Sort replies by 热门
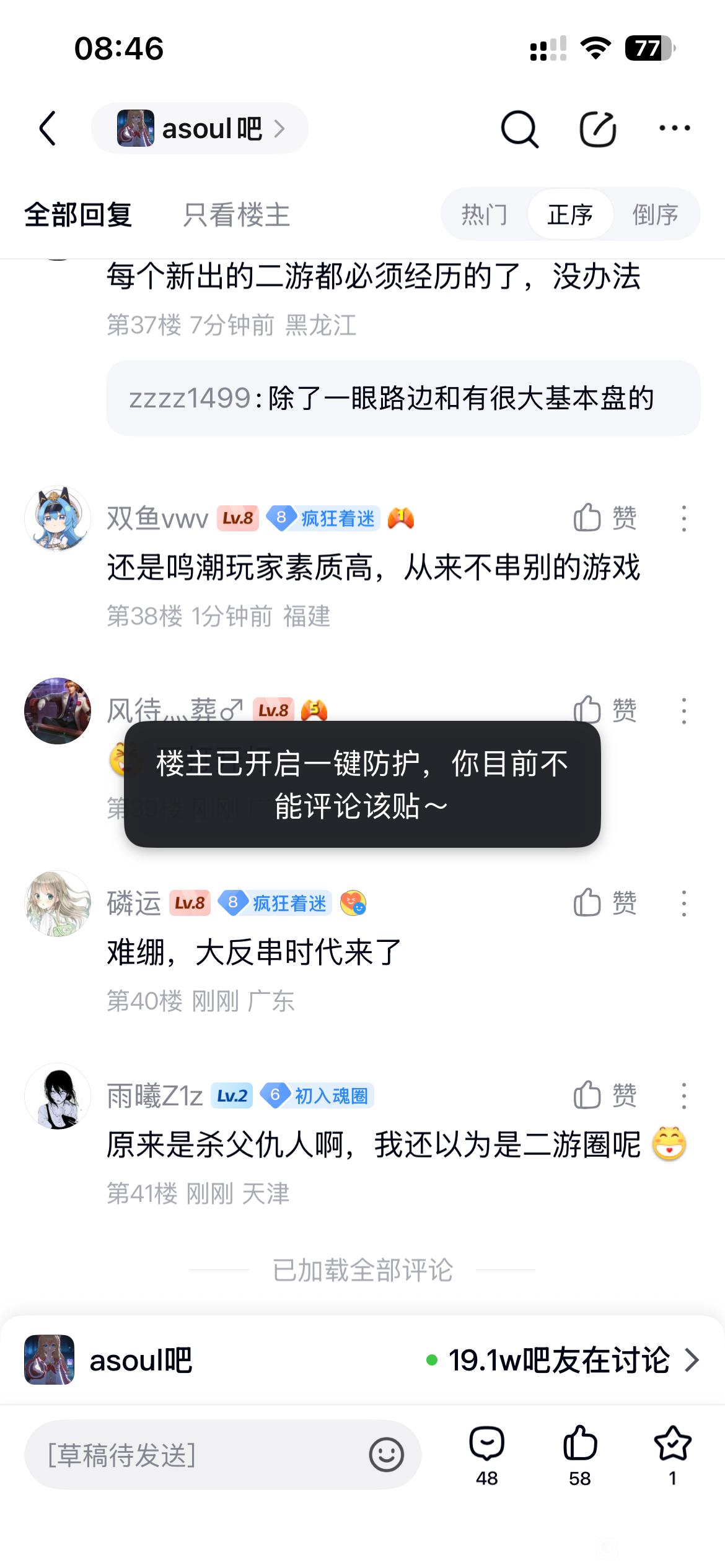The image size is (725, 1568). (484, 214)
